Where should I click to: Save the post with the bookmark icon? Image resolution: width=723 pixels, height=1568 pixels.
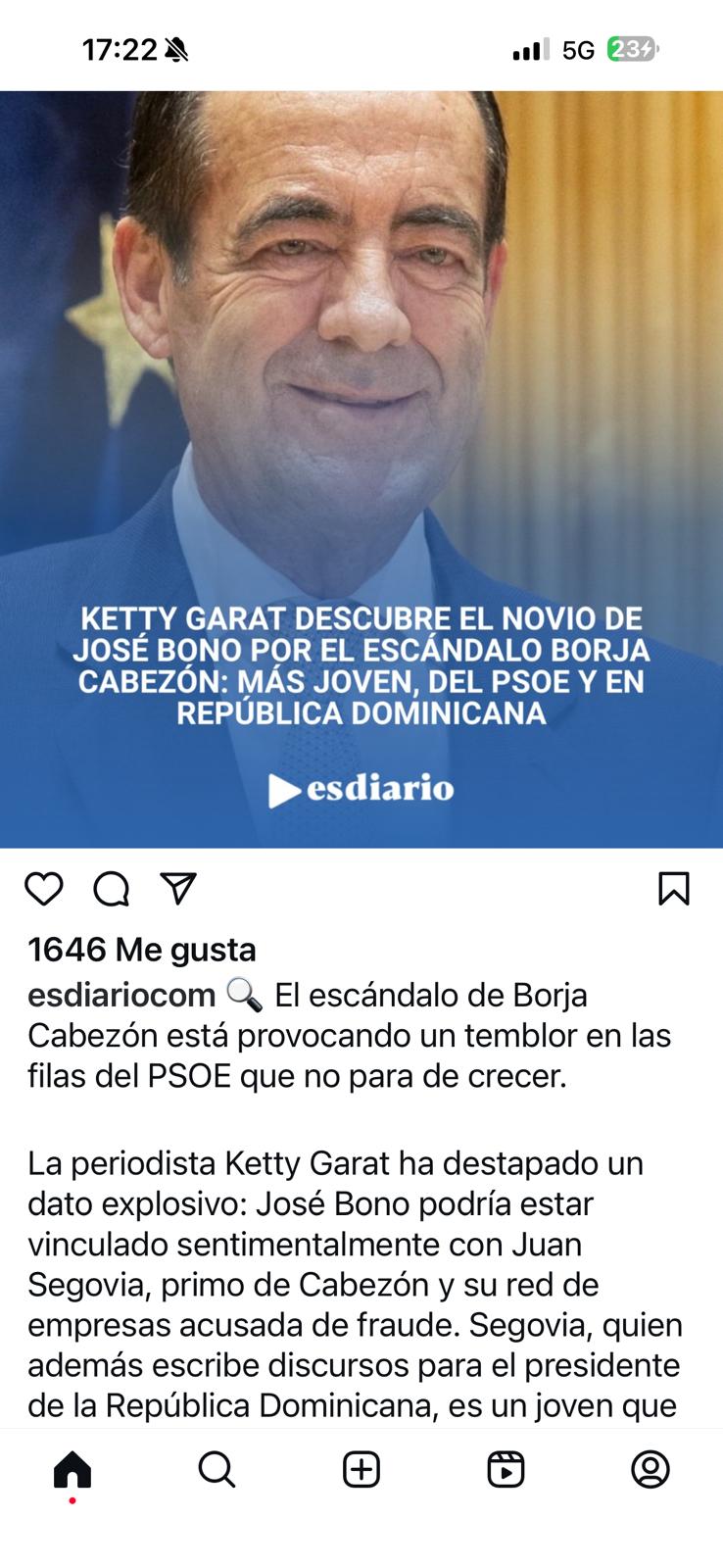pos(674,889)
